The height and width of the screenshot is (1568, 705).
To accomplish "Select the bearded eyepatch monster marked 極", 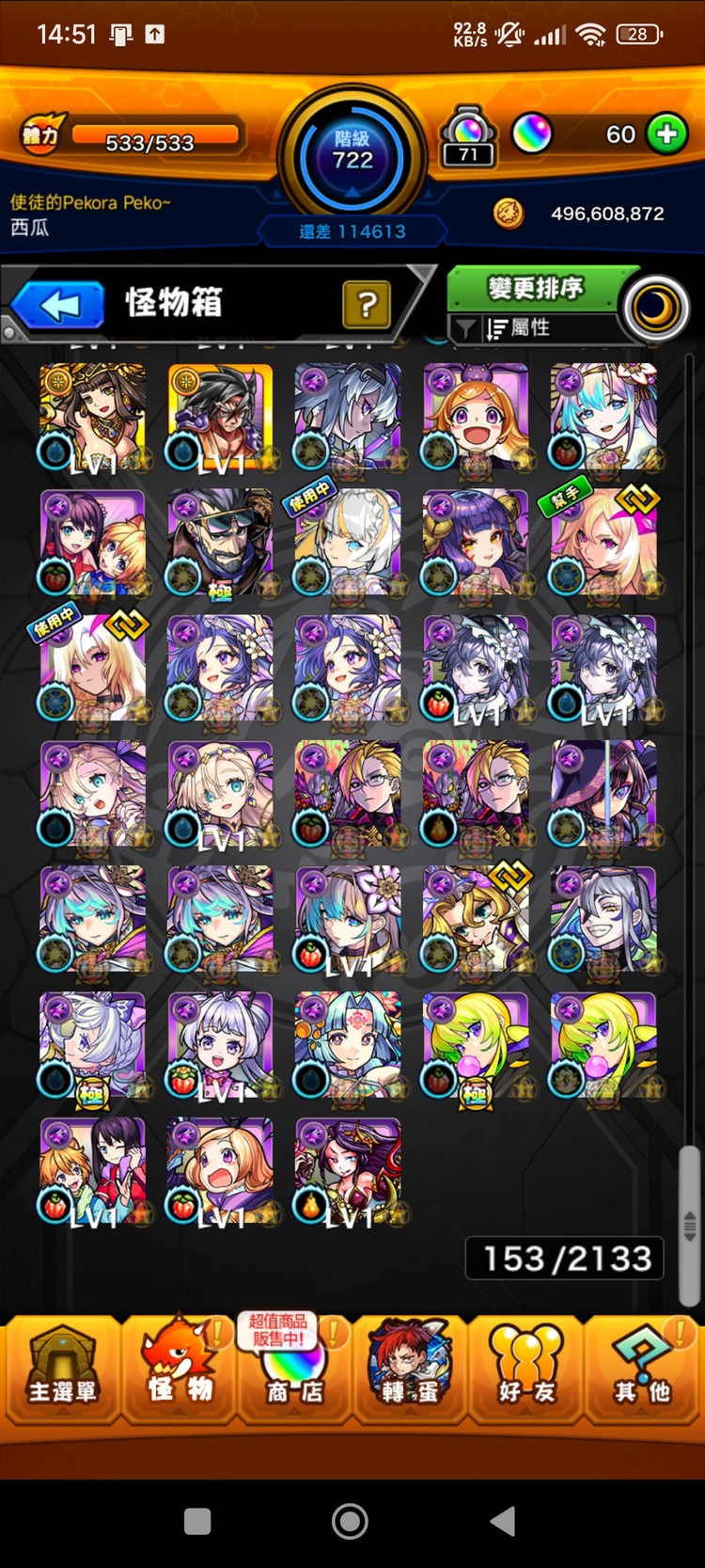I will pyautogui.click(x=220, y=544).
